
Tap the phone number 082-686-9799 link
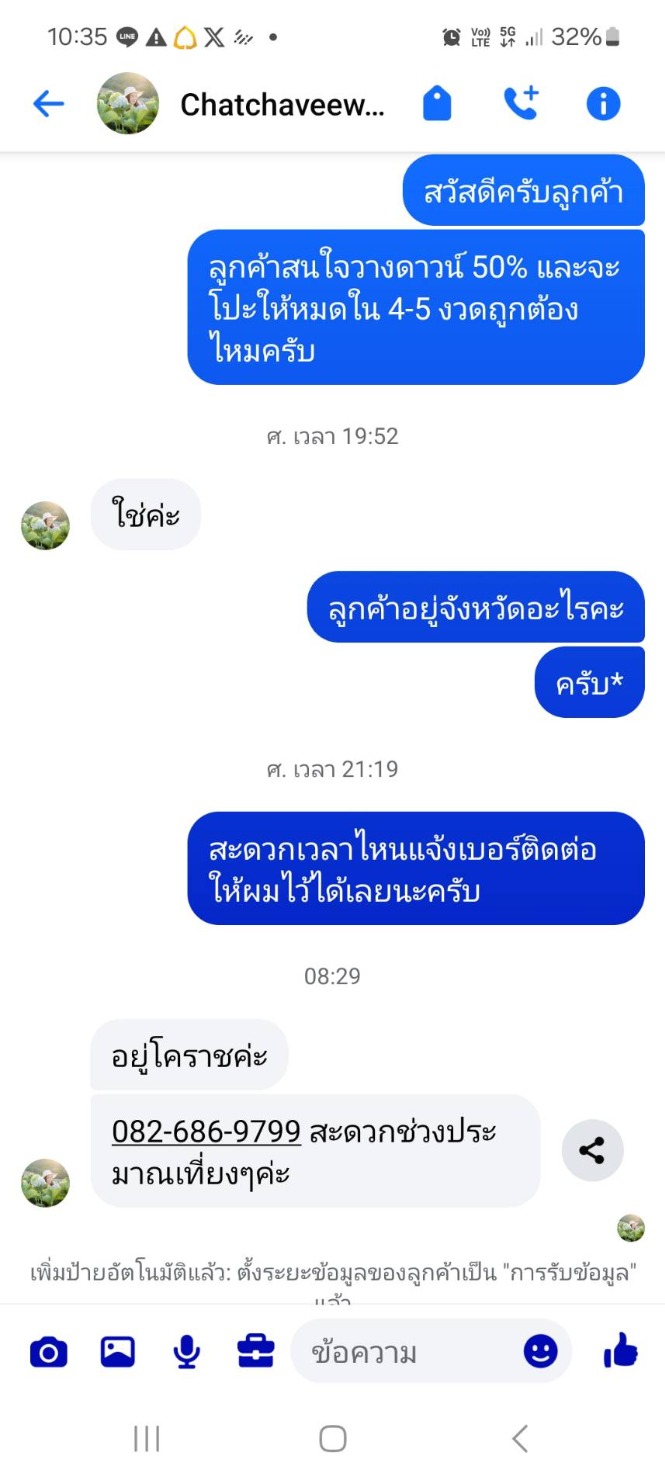point(206,1131)
